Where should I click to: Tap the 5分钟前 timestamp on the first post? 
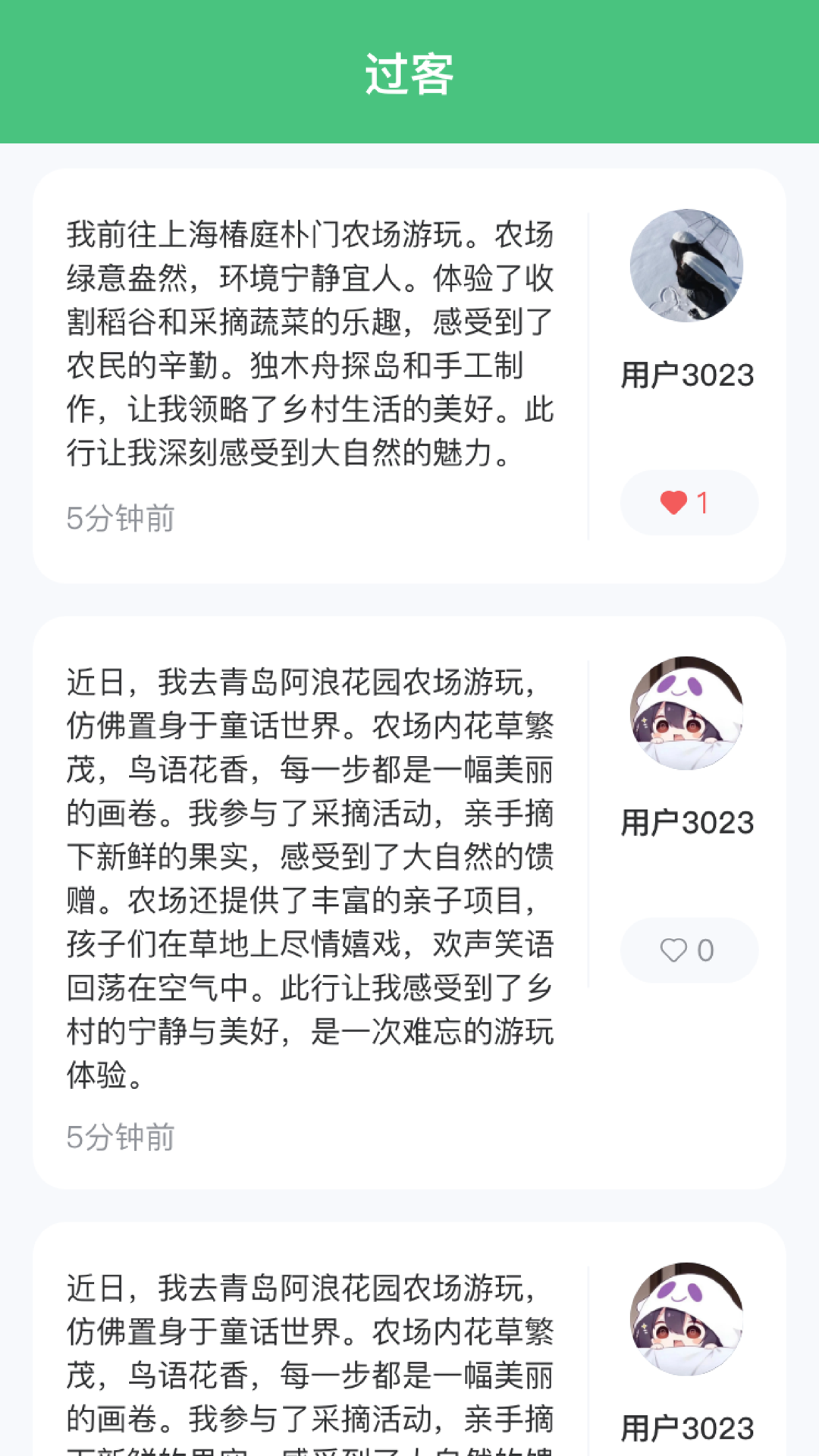121,519
